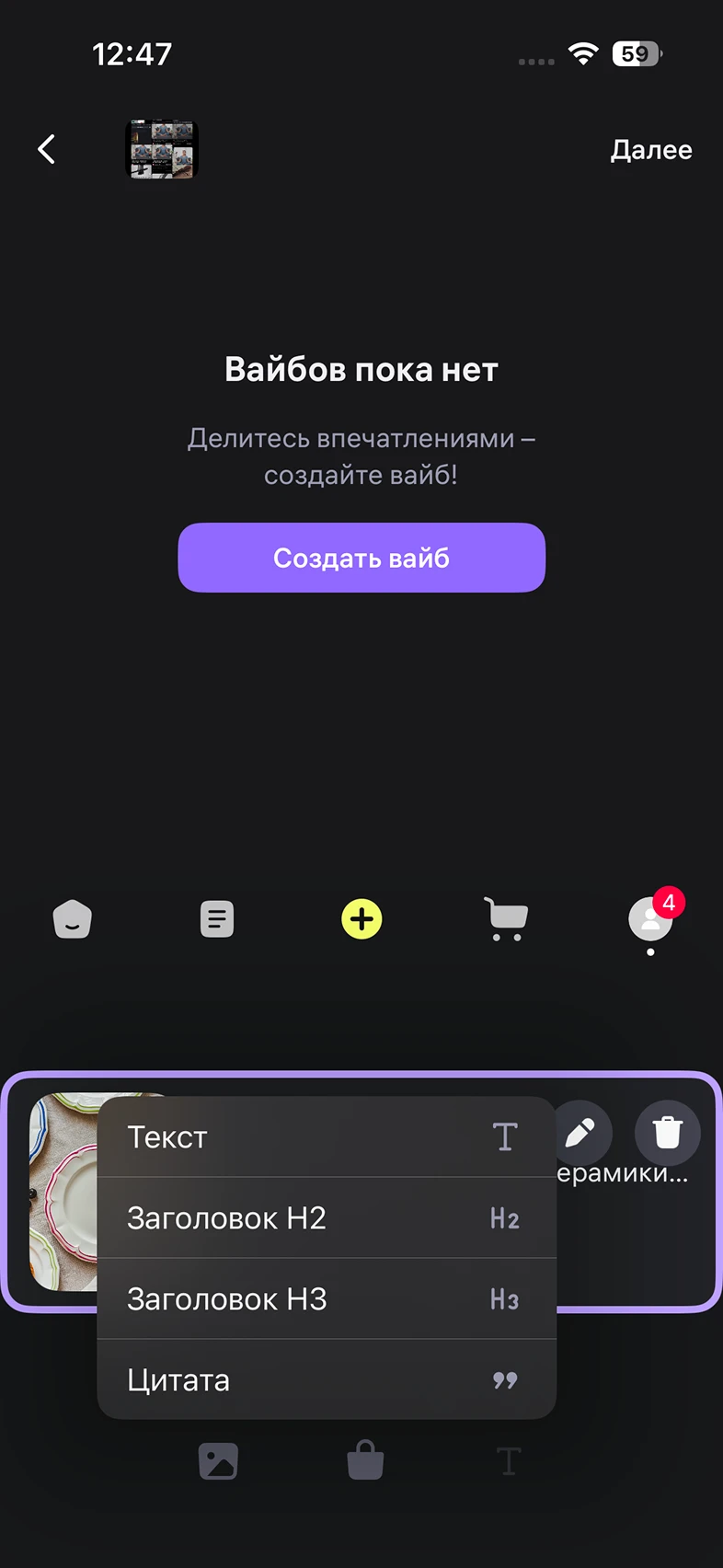The image size is (723, 1568).
Task: Open the ceramic plates photo tile
Action: pos(64,1192)
